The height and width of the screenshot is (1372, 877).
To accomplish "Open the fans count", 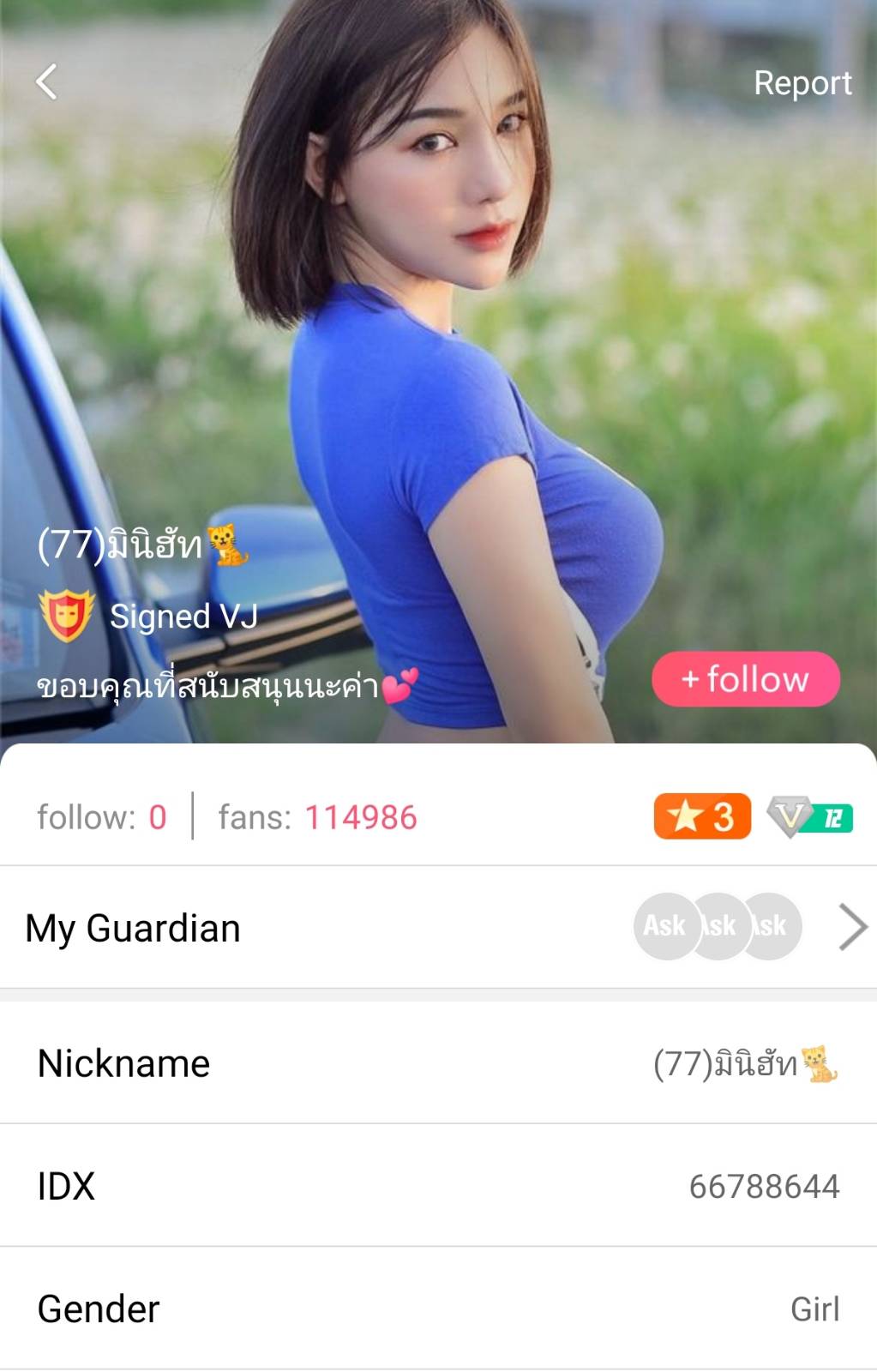I will 317,817.
